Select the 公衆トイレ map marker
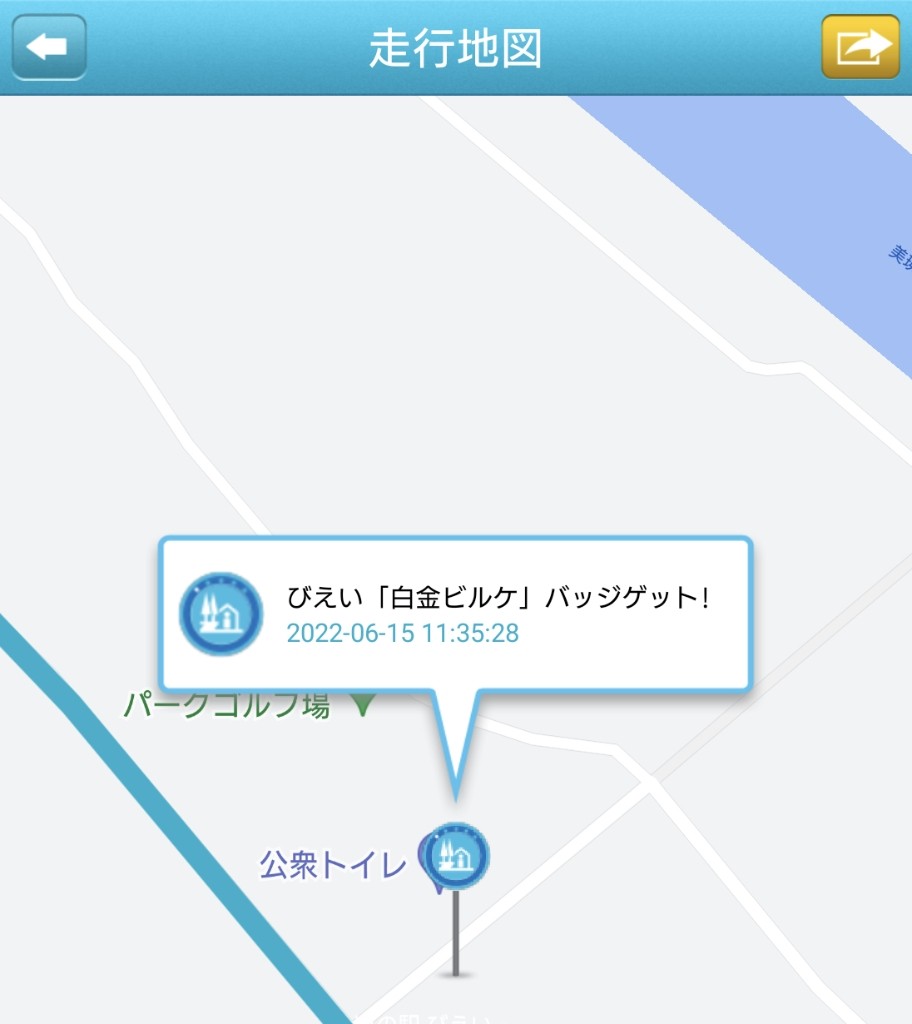 pyautogui.click(x=334, y=863)
